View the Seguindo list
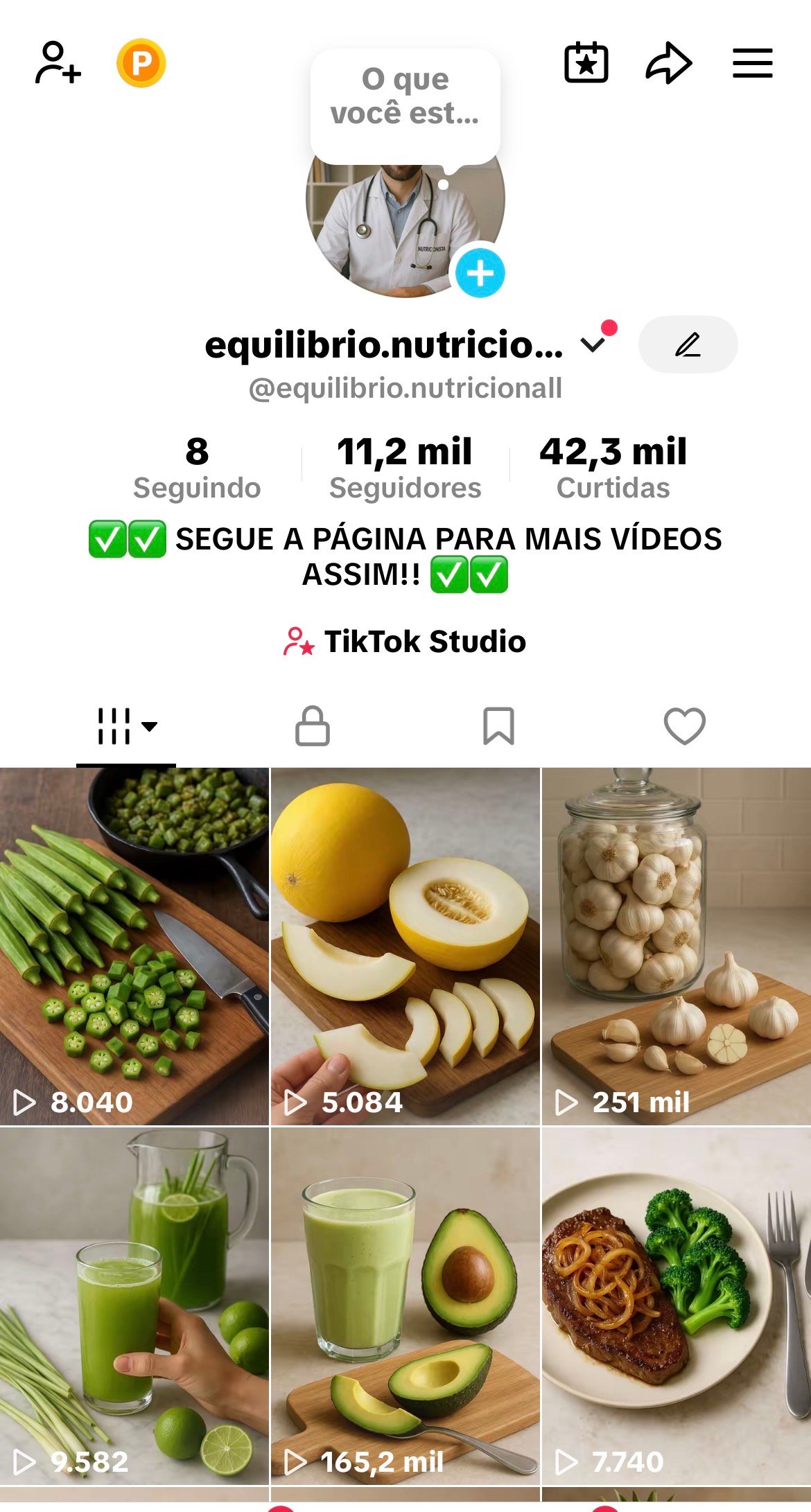 (197, 468)
